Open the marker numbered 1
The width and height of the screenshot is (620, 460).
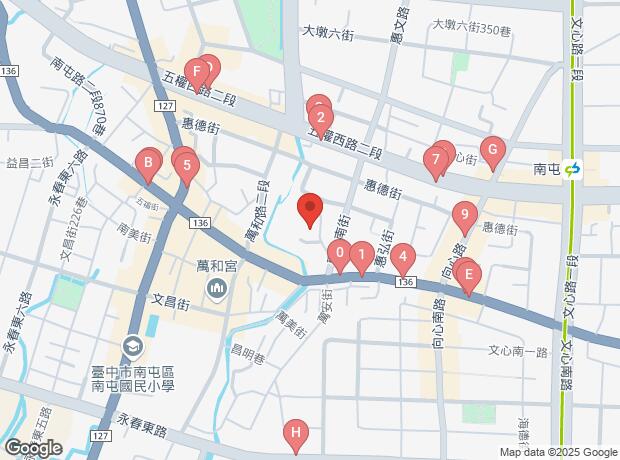click(361, 254)
